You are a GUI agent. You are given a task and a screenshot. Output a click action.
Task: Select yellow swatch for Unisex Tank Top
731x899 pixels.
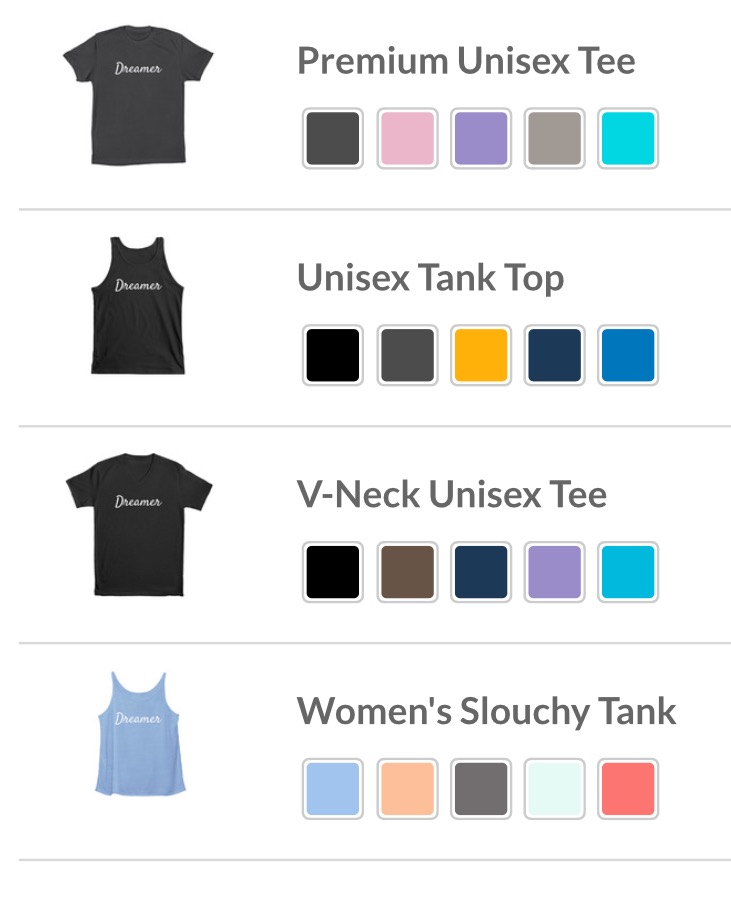(481, 355)
